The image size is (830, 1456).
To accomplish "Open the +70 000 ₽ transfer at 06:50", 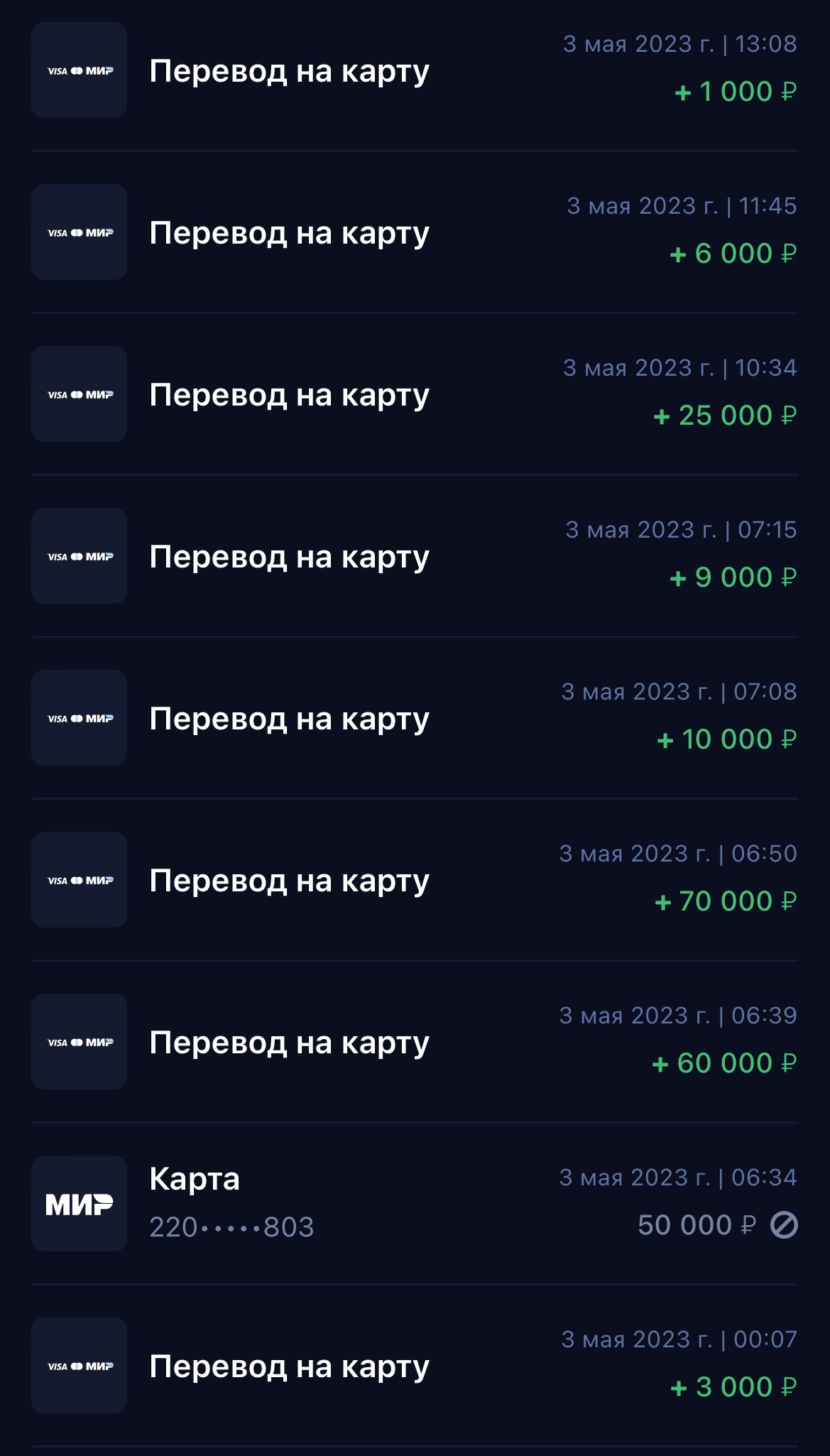I will 415,880.
